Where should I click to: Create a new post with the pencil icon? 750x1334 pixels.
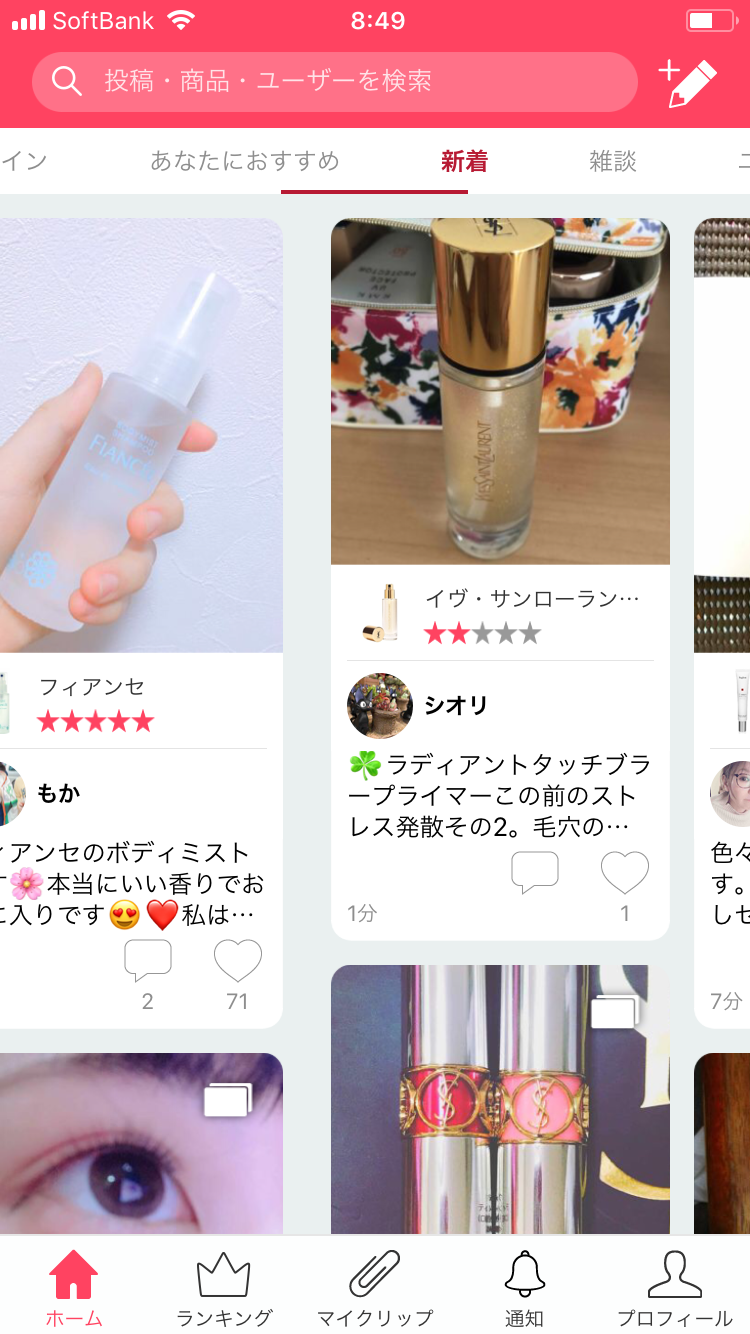tap(688, 83)
